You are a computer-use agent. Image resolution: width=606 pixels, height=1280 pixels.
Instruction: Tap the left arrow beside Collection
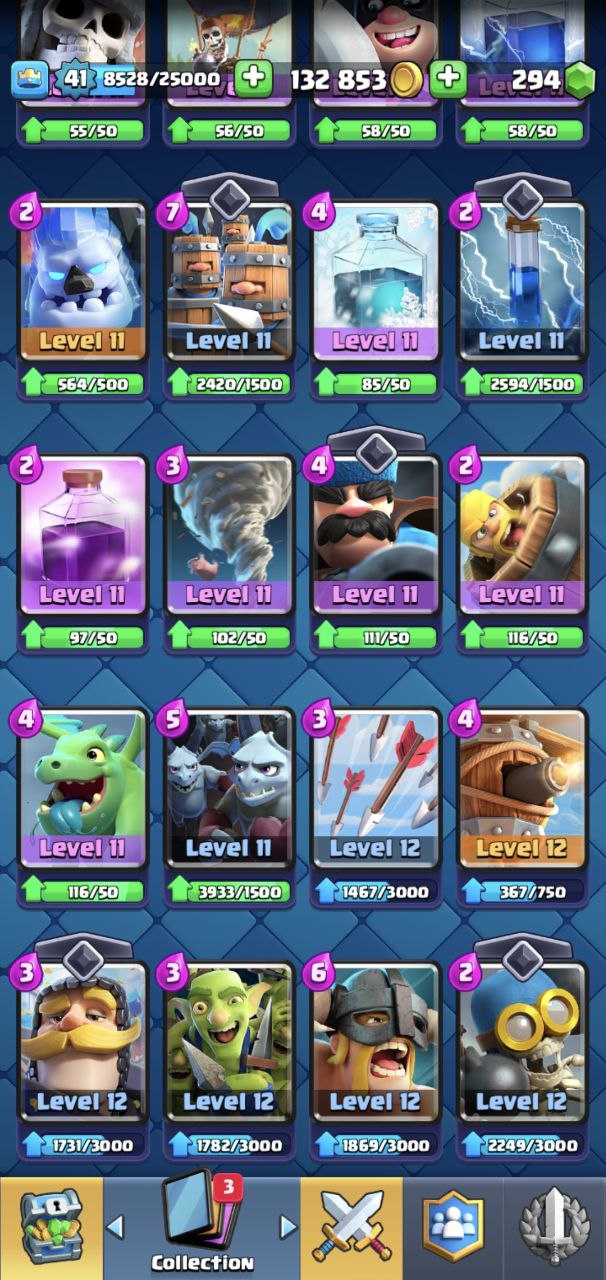(115, 1226)
